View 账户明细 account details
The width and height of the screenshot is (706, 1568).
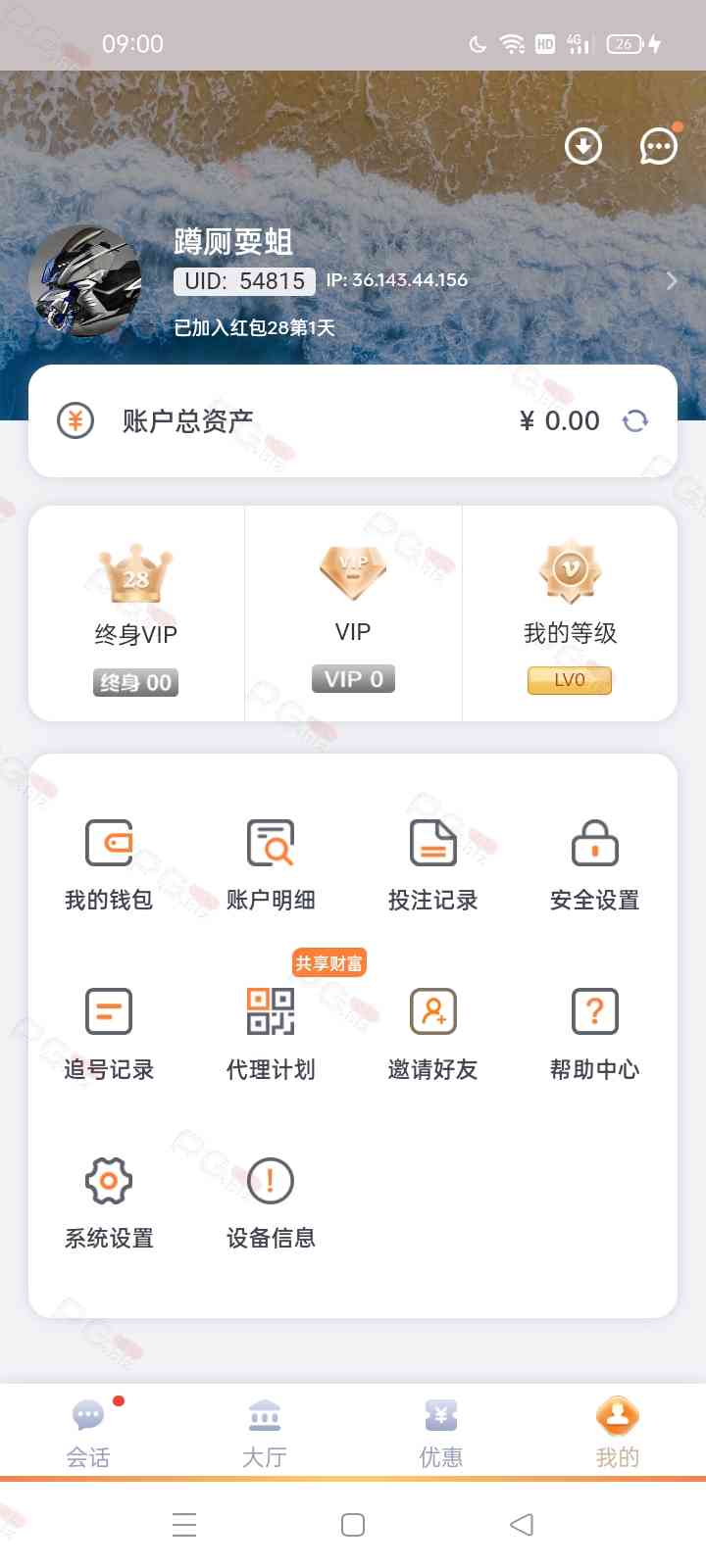[271, 864]
